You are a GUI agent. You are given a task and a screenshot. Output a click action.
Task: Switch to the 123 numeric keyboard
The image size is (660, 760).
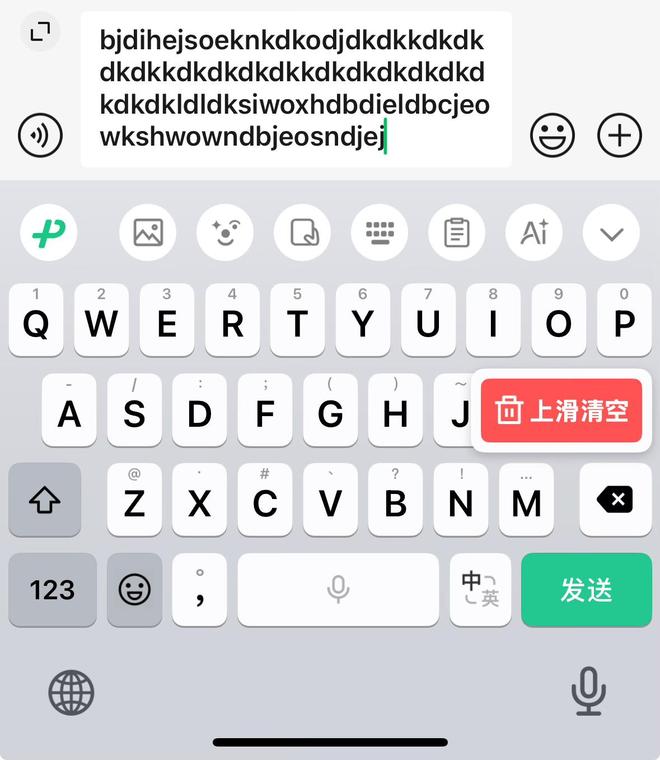[x=52, y=590]
